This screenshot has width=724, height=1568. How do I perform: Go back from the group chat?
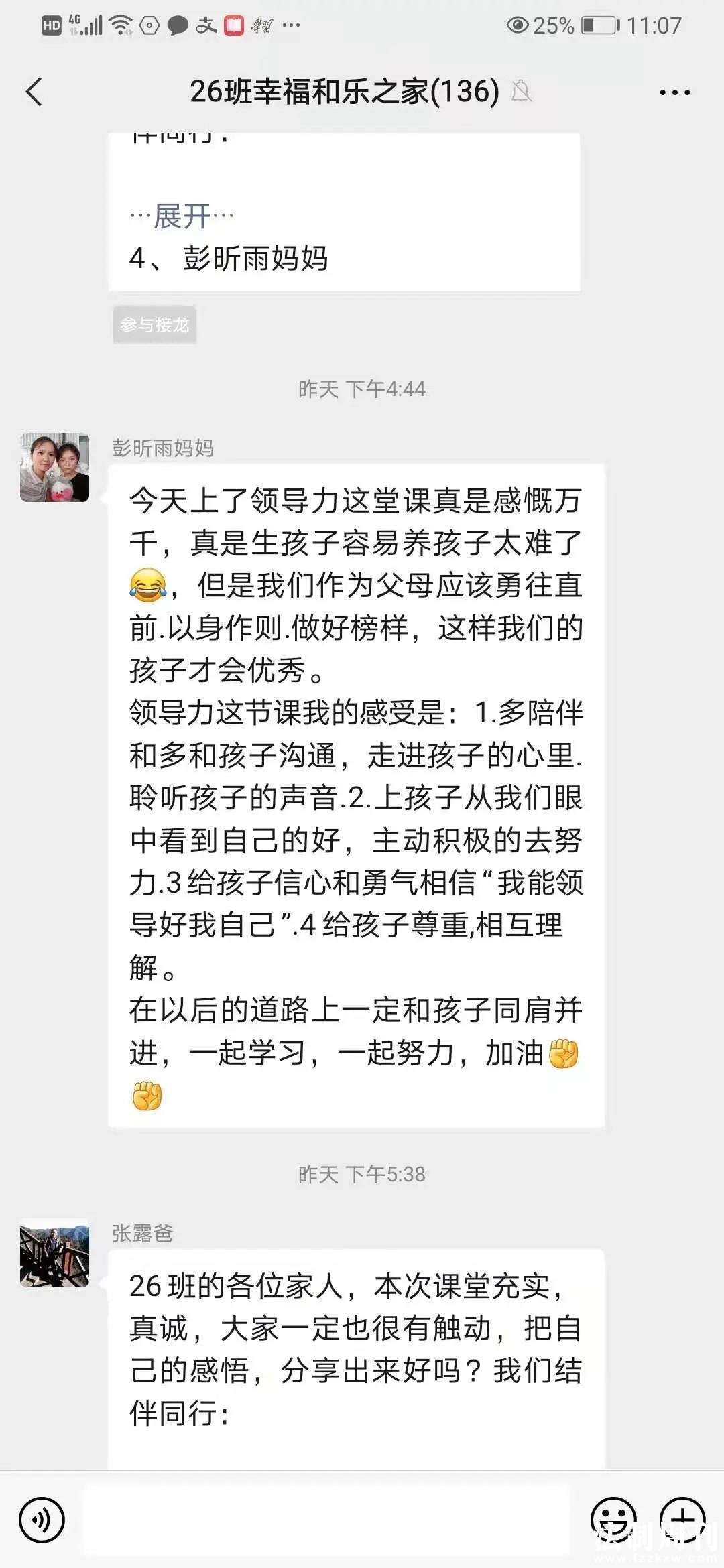pyautogui.click(x=34, y=92)
